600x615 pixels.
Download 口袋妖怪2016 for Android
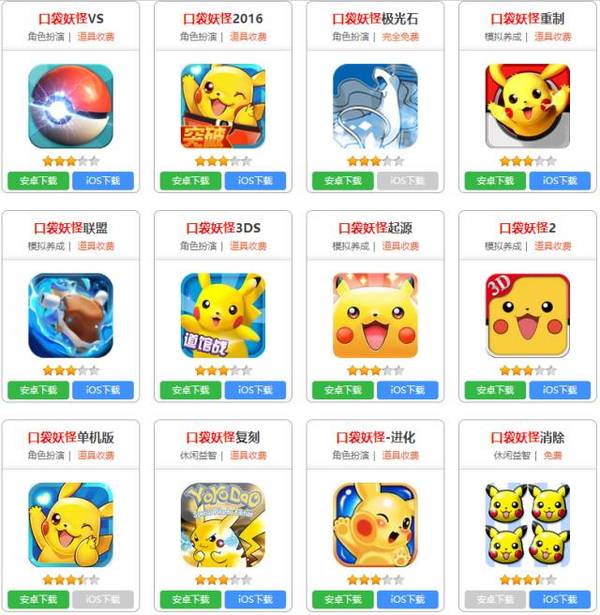(x=190, y=181)
